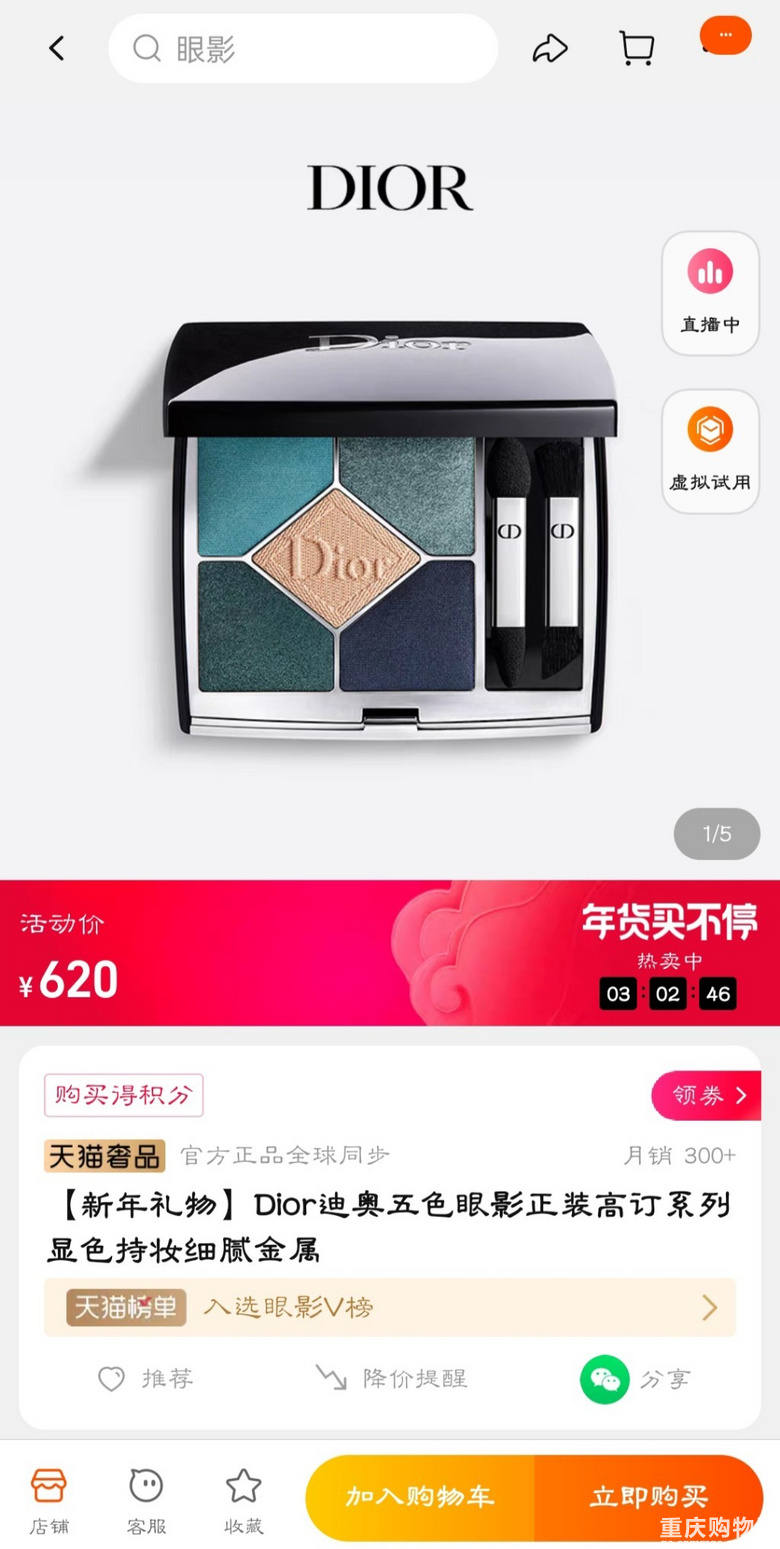Image resolution: width=780 pixels, height=1549 pixels.
Task: Set a 降价提醒 price-drop alert
Action: tap(391, 1379)
